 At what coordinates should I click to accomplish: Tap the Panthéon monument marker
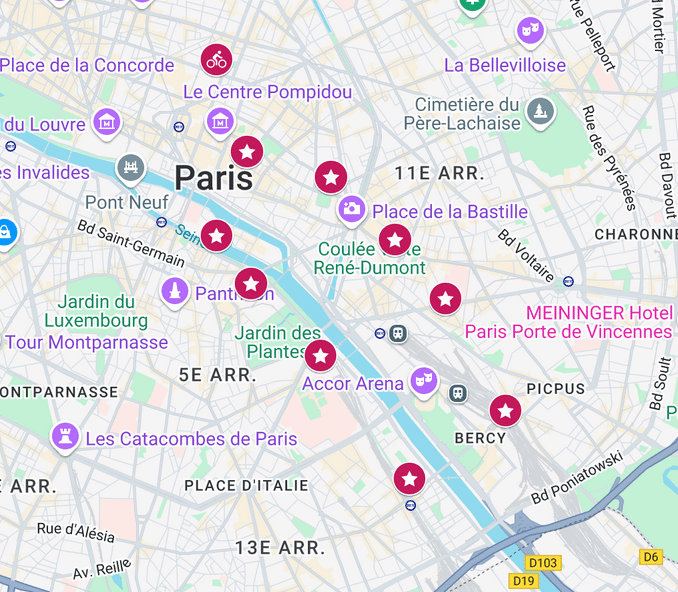click(175, 290)
